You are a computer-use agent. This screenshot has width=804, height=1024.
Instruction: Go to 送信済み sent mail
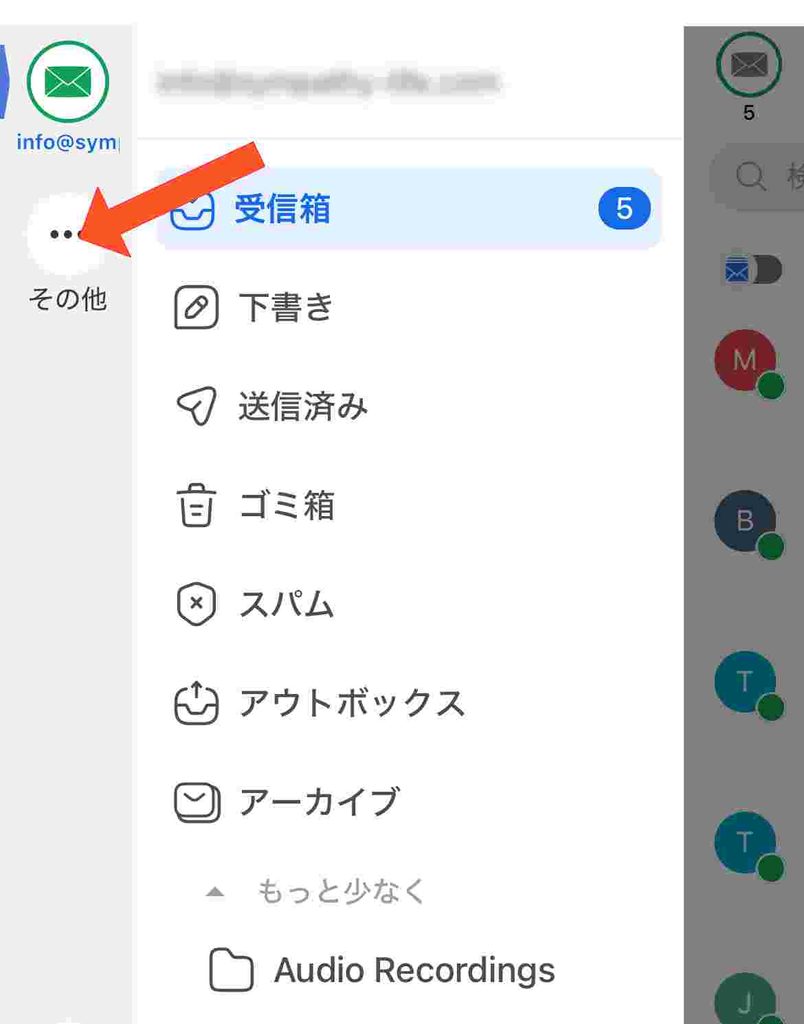409,406
